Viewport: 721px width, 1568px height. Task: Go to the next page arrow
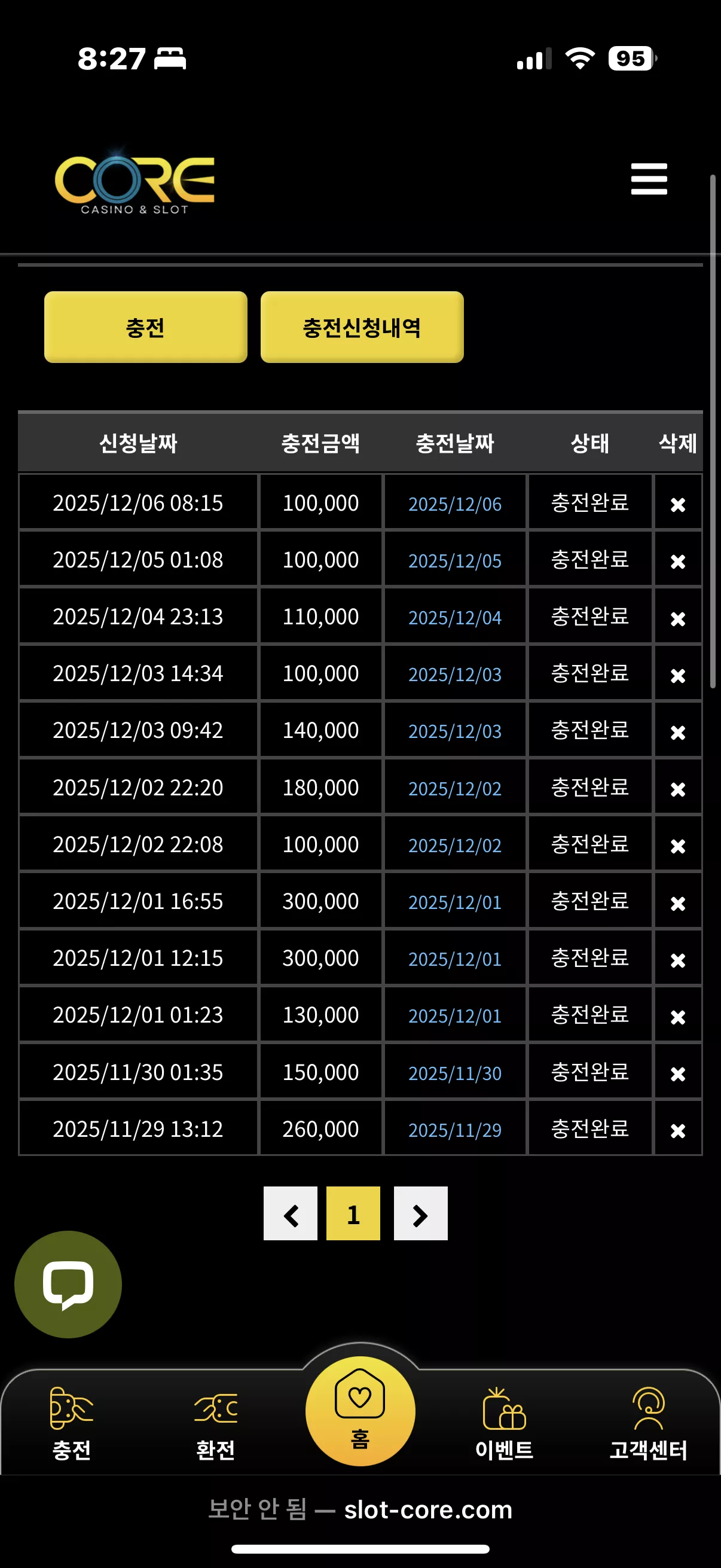click(x=420, y=1213)
